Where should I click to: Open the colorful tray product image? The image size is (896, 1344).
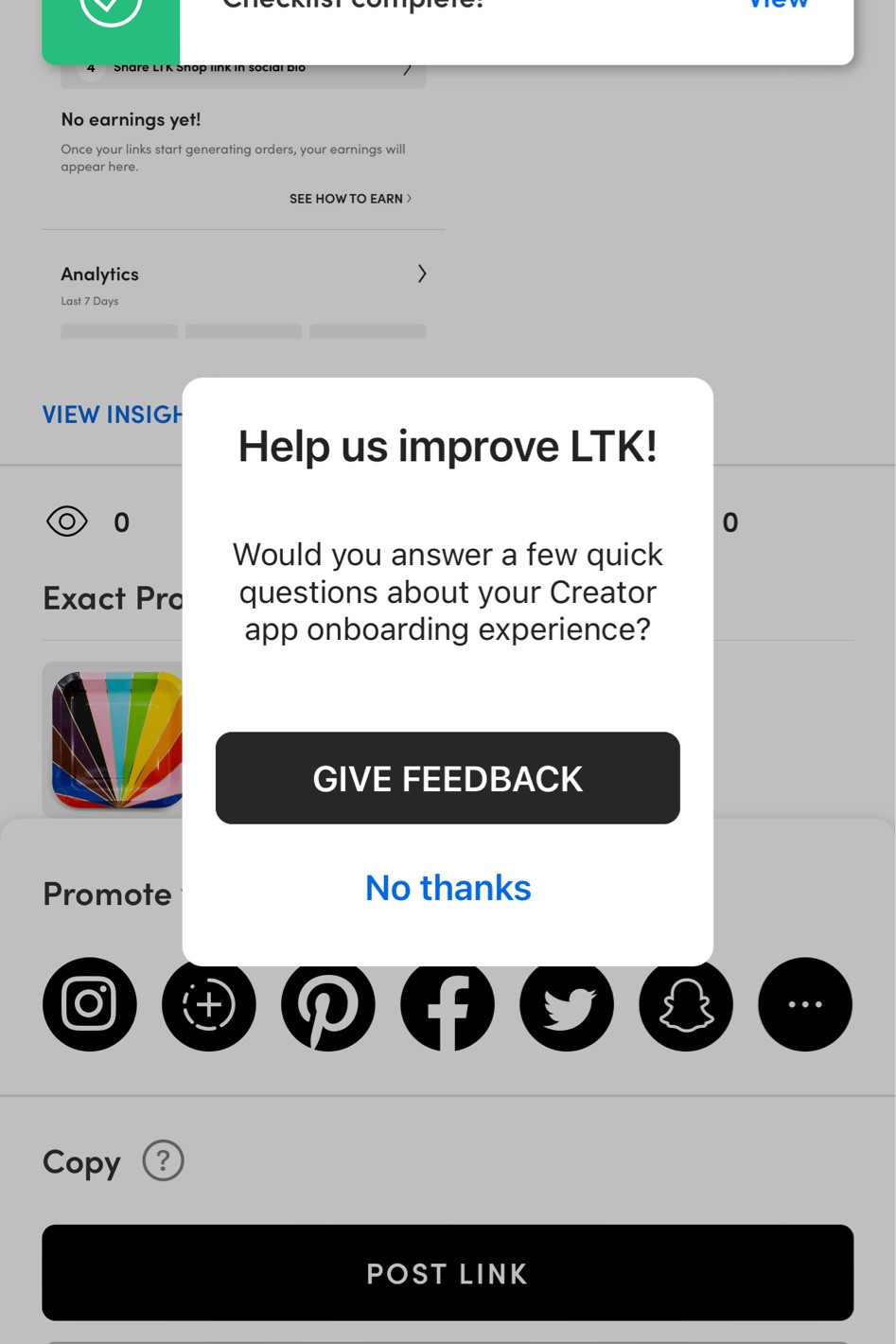point(114,739)
